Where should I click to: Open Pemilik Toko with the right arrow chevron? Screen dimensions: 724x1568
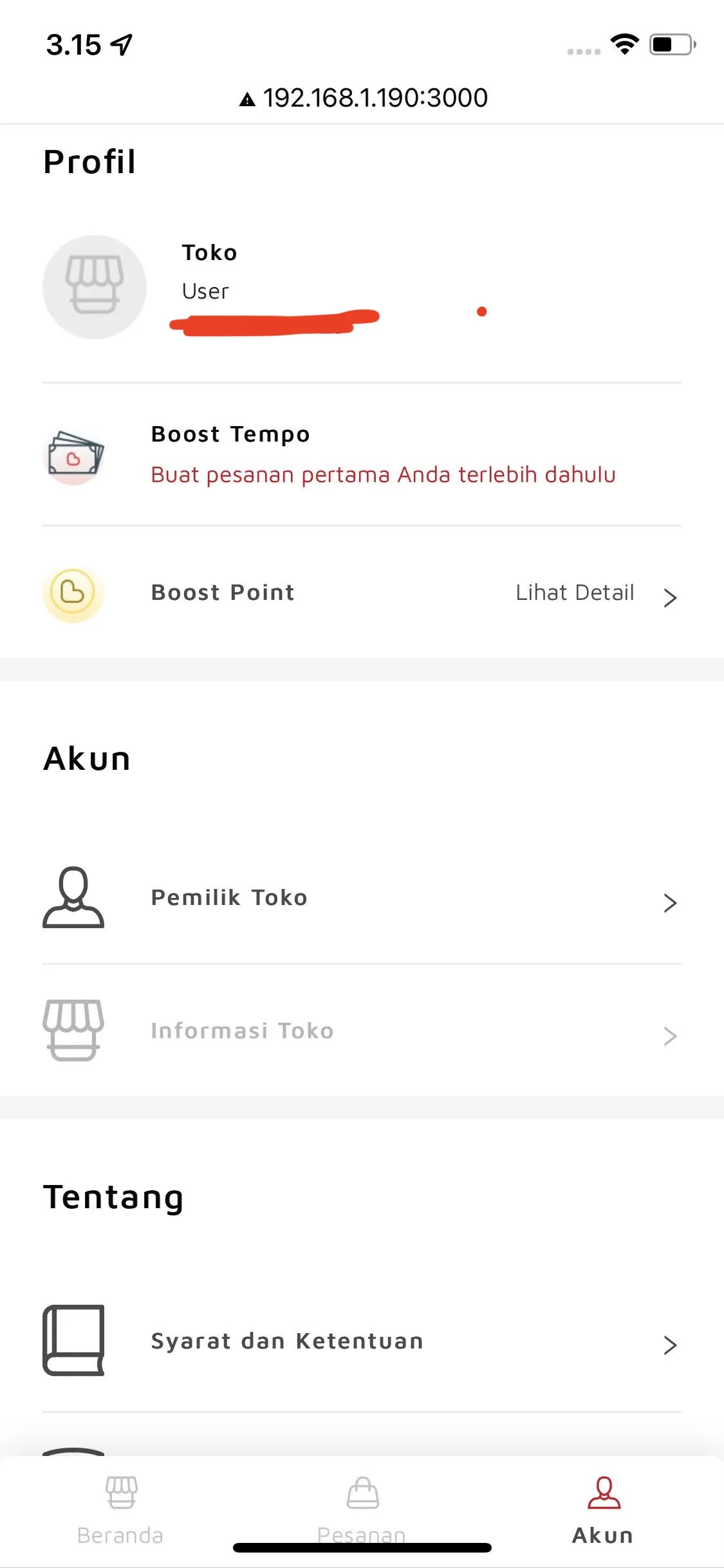671,901
